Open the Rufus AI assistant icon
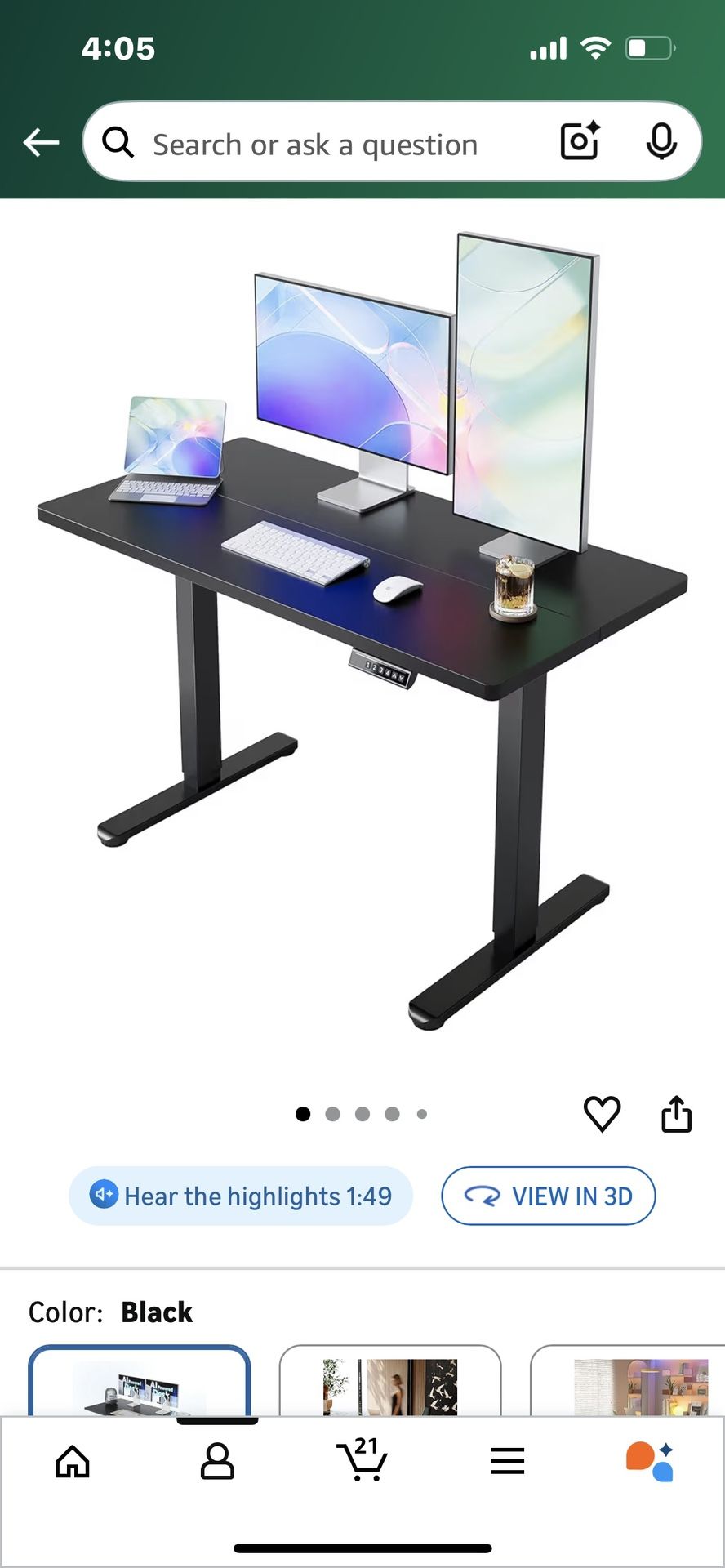 [652, 1462]
